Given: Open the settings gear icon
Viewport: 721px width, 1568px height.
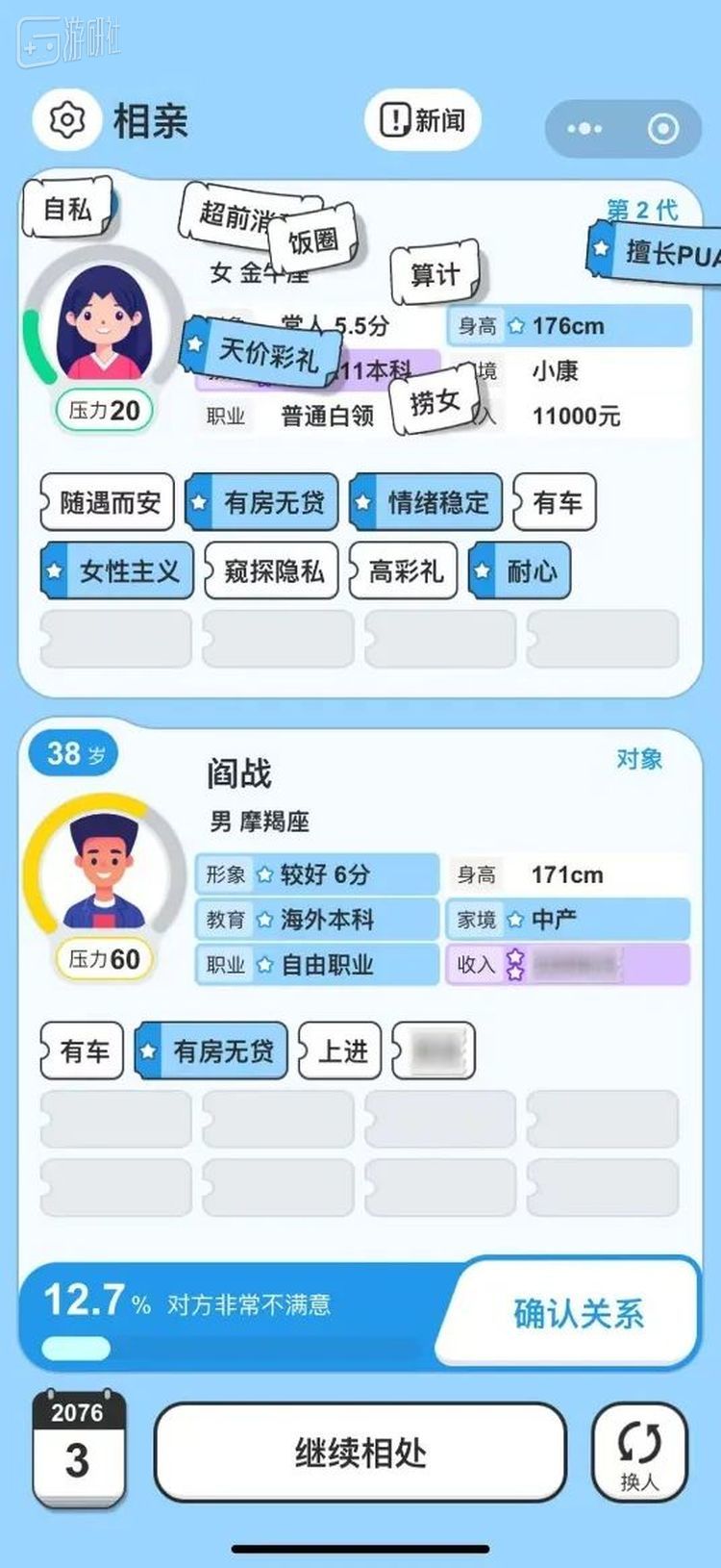Looking at the screenshot, I should [x=64, y=122].
